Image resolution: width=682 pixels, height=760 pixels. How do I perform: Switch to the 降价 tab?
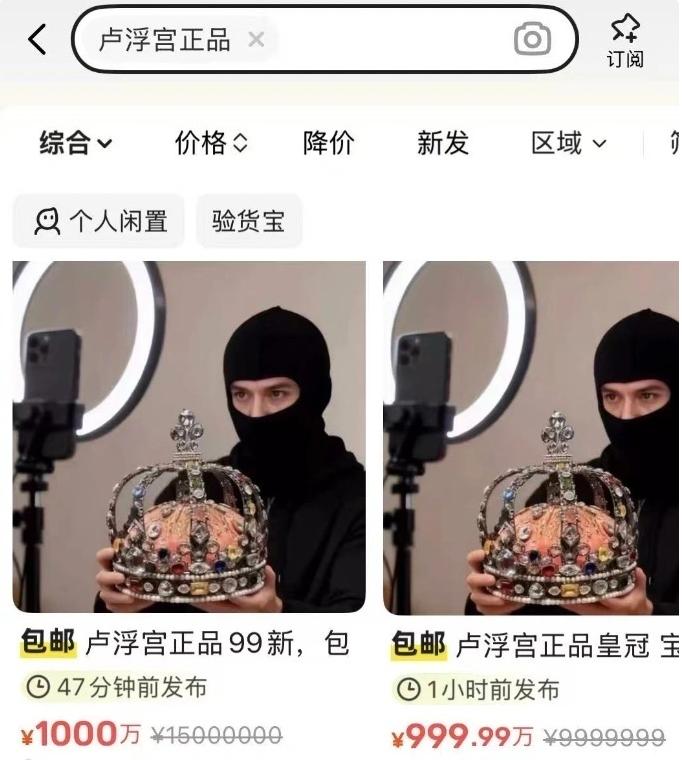tap(328, 143)
